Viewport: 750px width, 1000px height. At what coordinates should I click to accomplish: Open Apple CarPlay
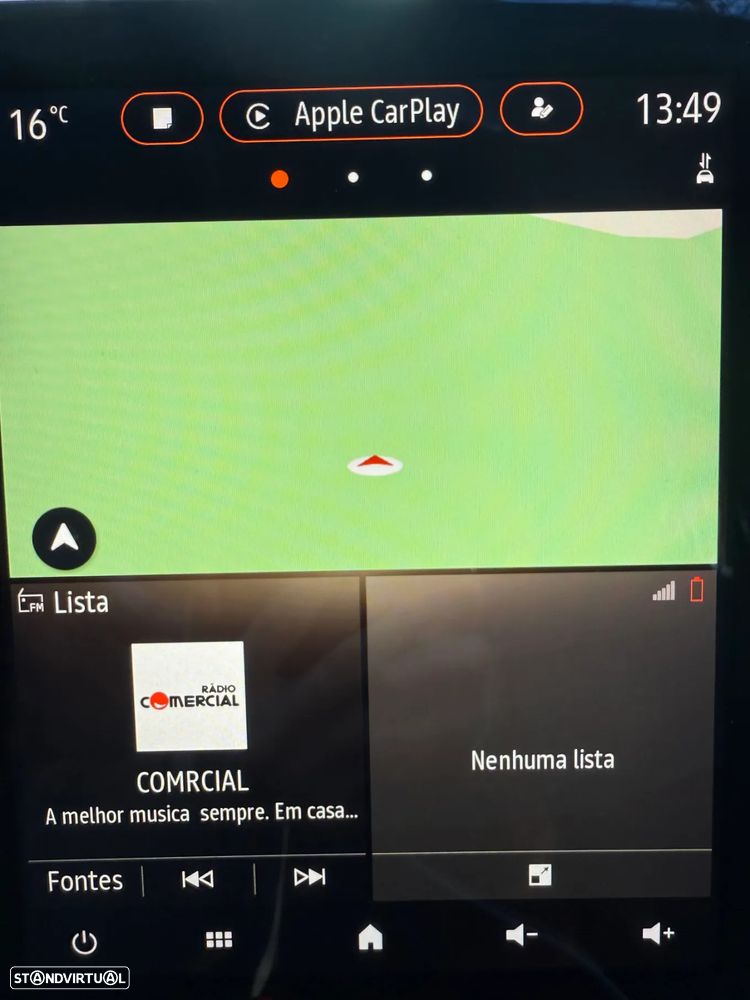(351, 115)
